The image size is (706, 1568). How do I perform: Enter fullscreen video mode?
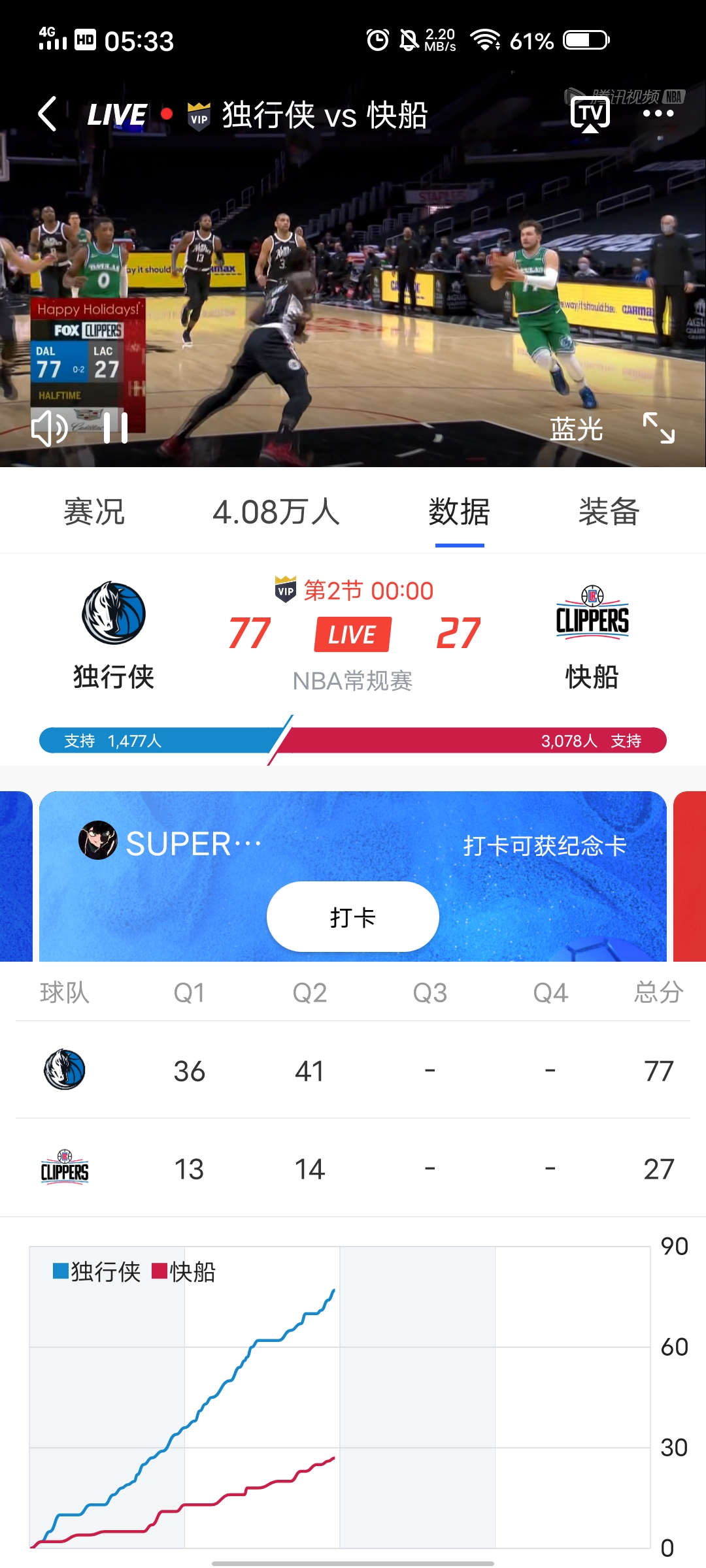click(658, 429)
